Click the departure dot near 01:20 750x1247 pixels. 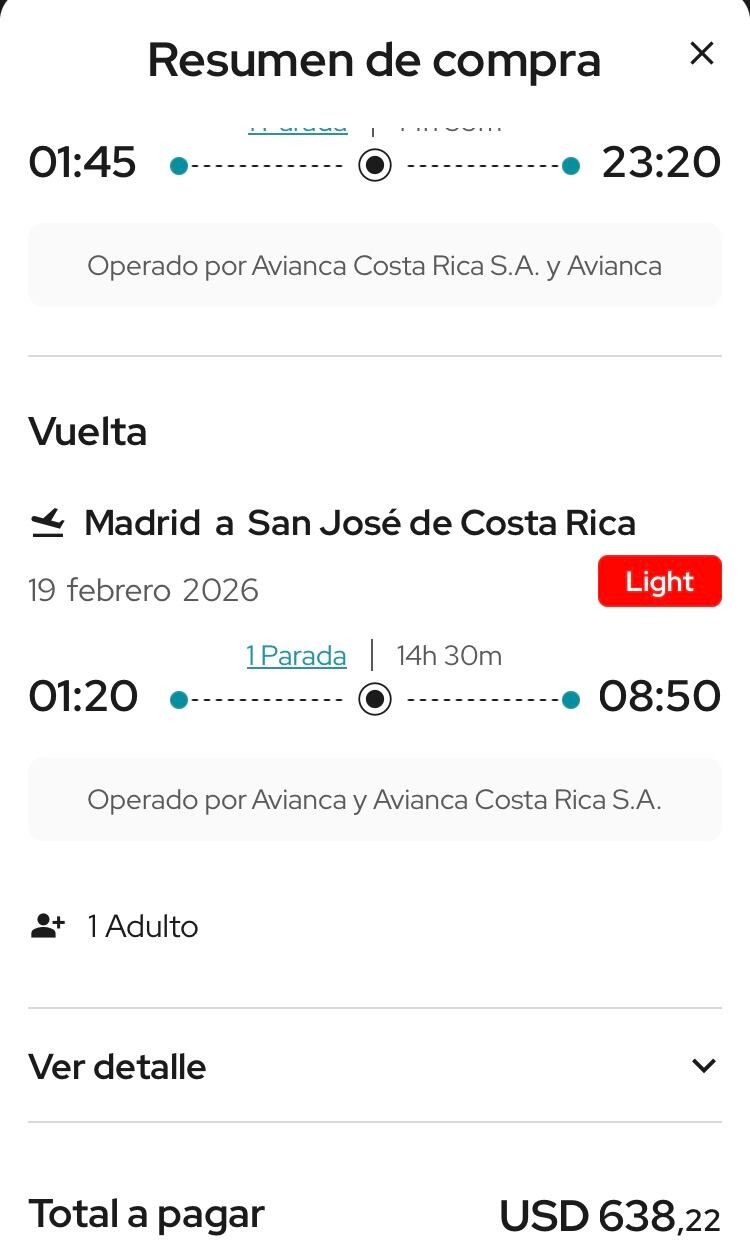click(x=180, y=699)
